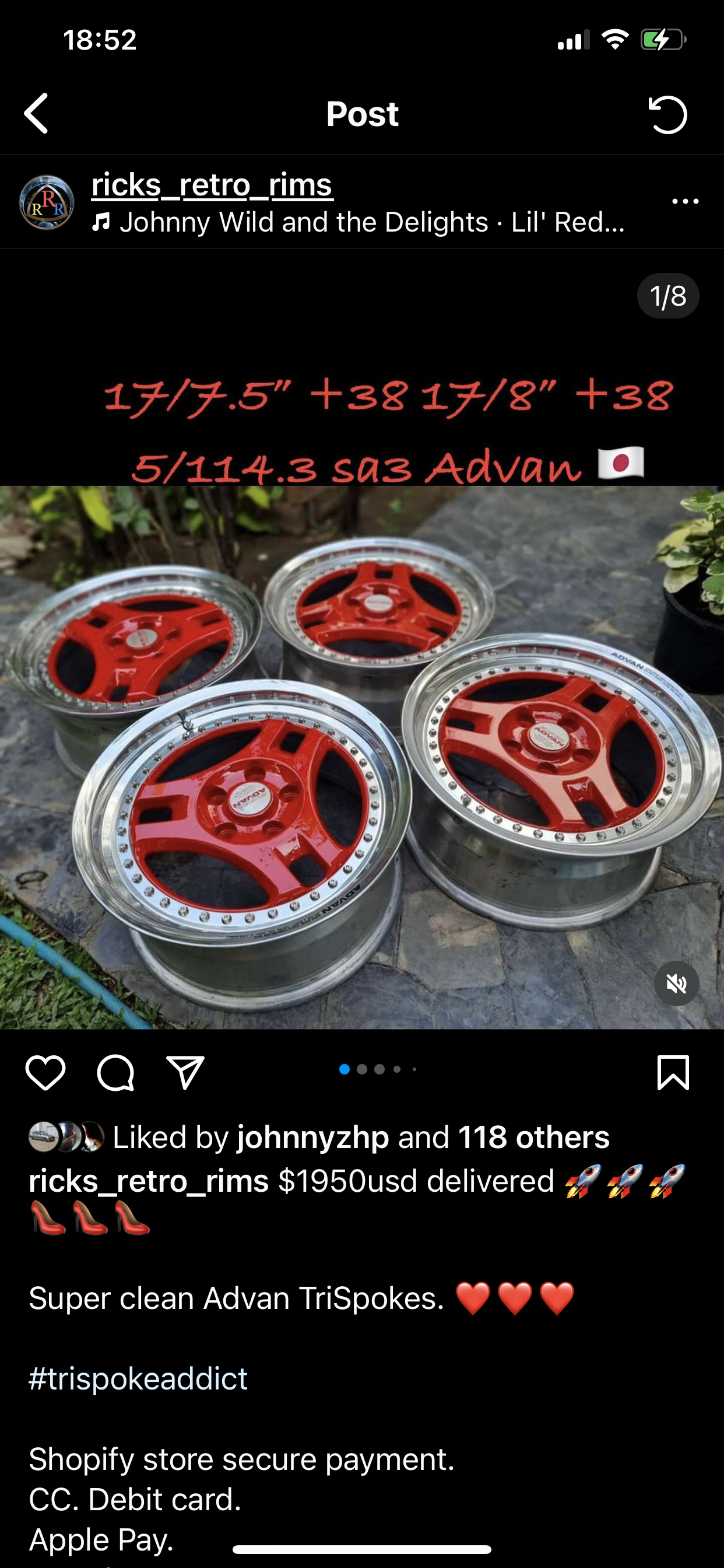Open the ricks_retro_rims profile
The image size is (724, 1568).
click(212, 184)
